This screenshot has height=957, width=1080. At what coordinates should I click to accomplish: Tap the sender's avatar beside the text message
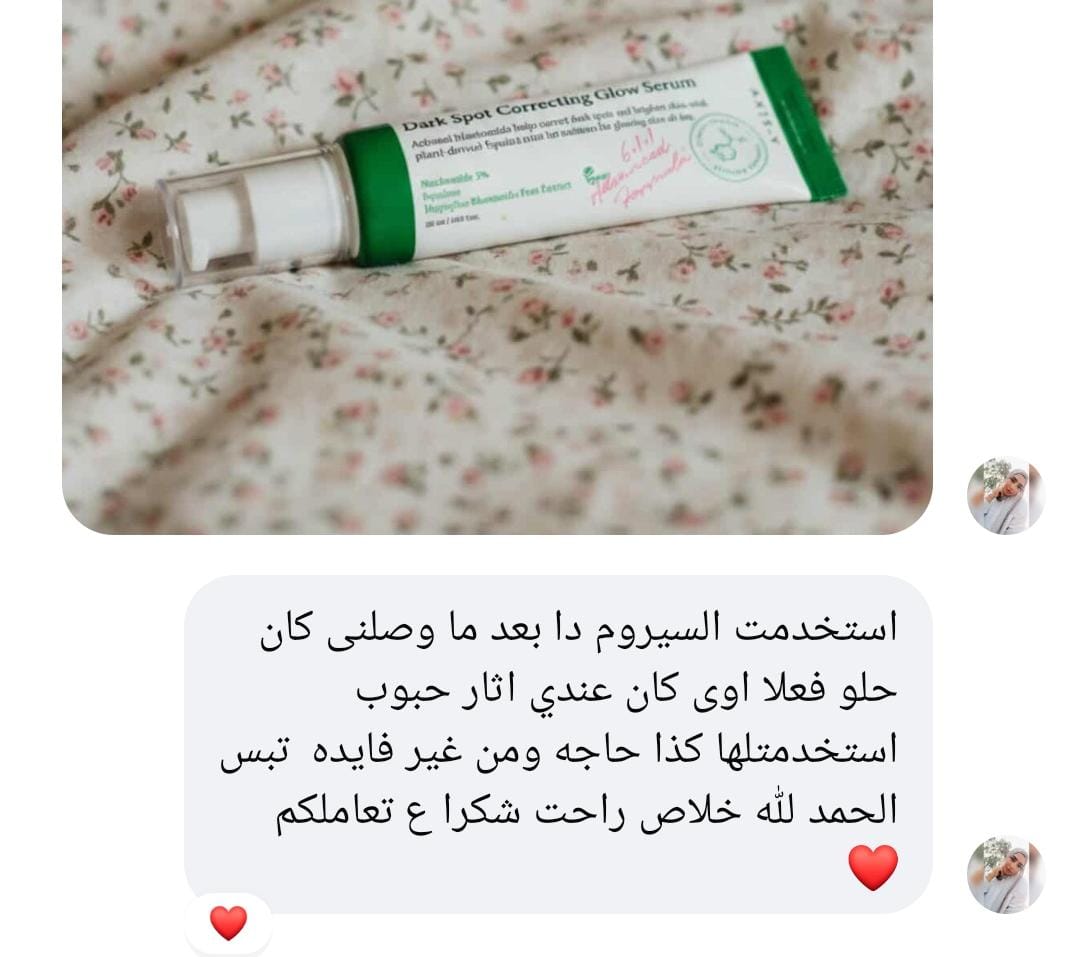[1005, 875]
